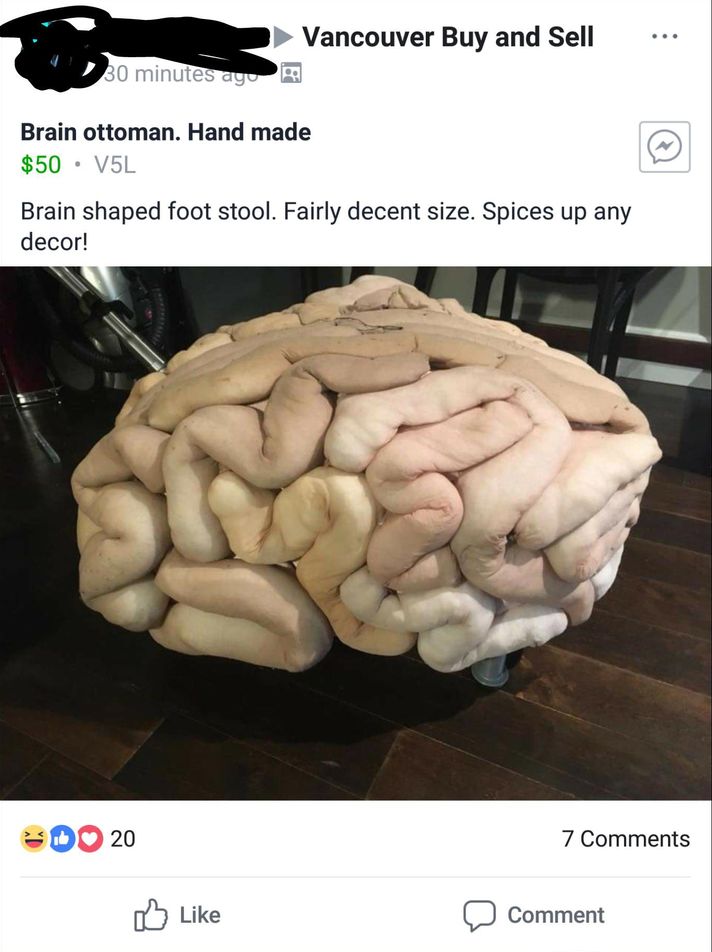The width and height of the screenshot is (712, 952).
Task: Like the brain ottoman post
Action: (177, 914)
